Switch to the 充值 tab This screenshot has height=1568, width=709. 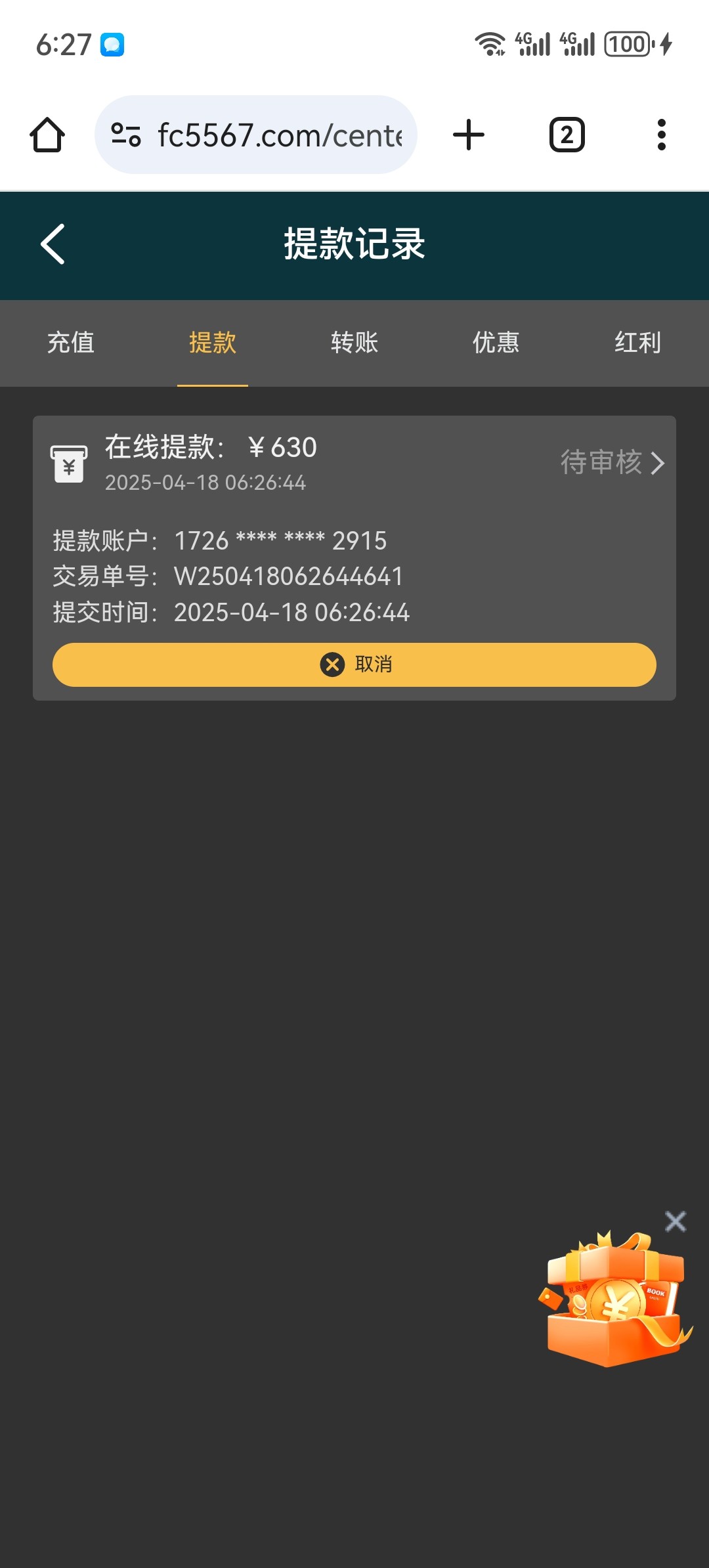pos(71,343)
